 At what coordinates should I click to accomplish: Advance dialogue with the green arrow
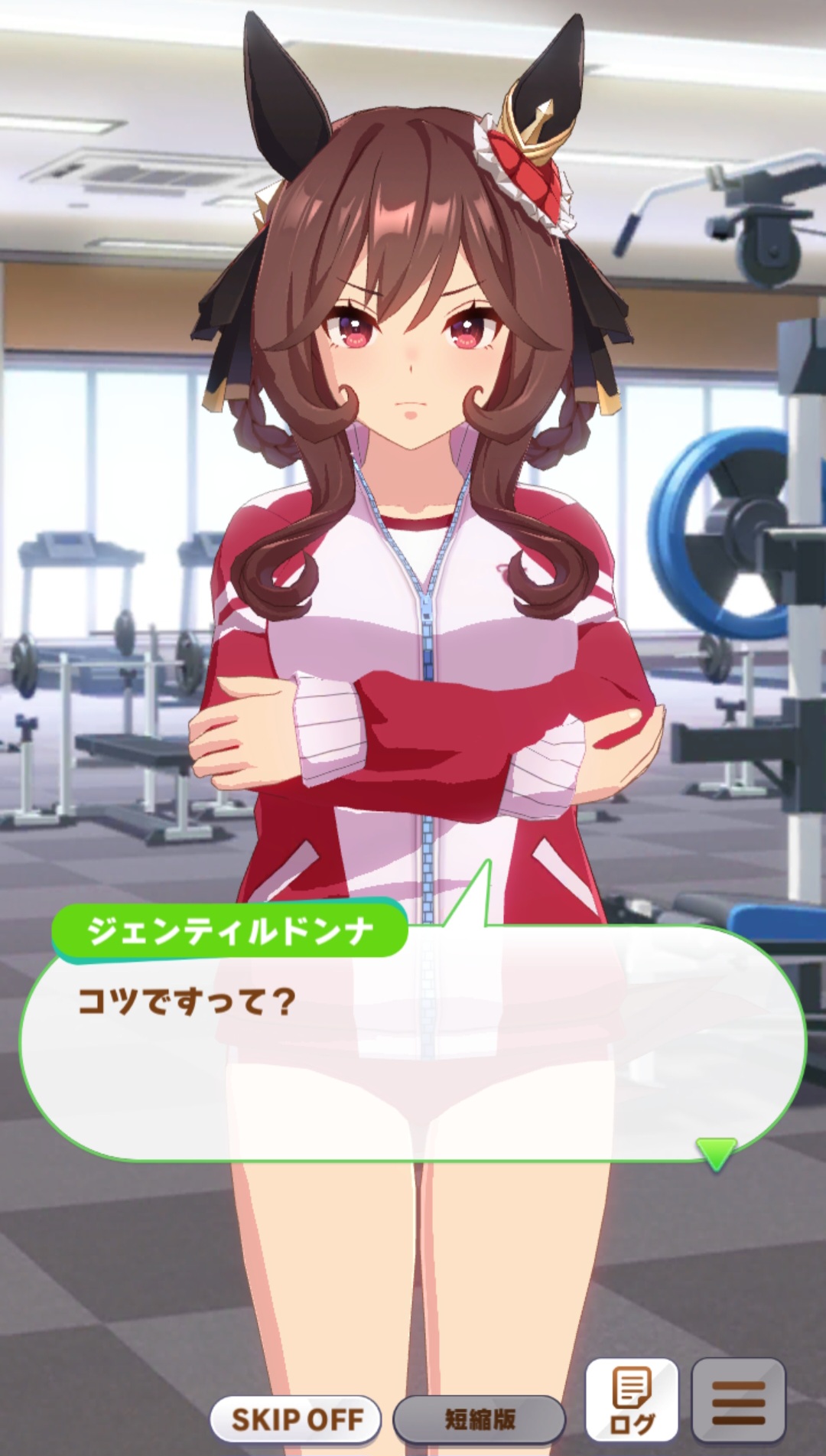[x=716, y=1154]
